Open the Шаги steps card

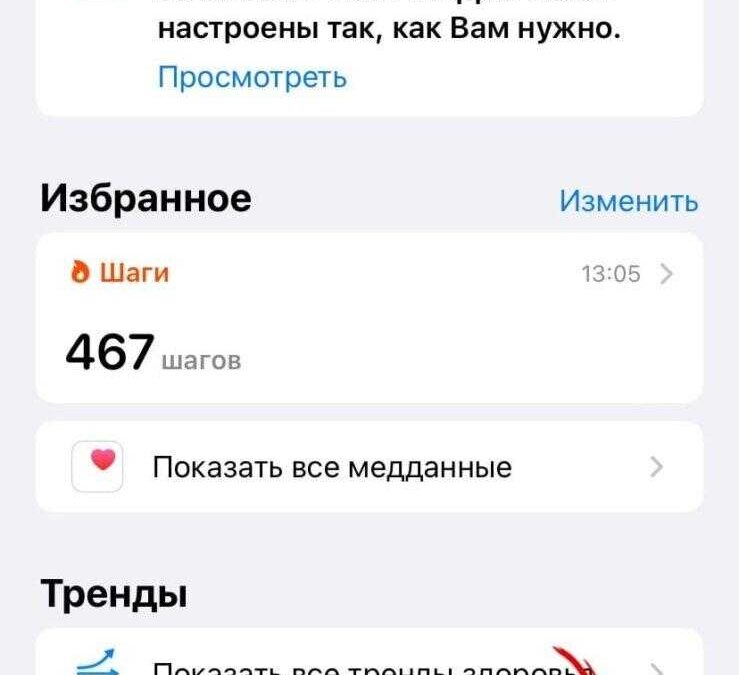pos(369,318)
